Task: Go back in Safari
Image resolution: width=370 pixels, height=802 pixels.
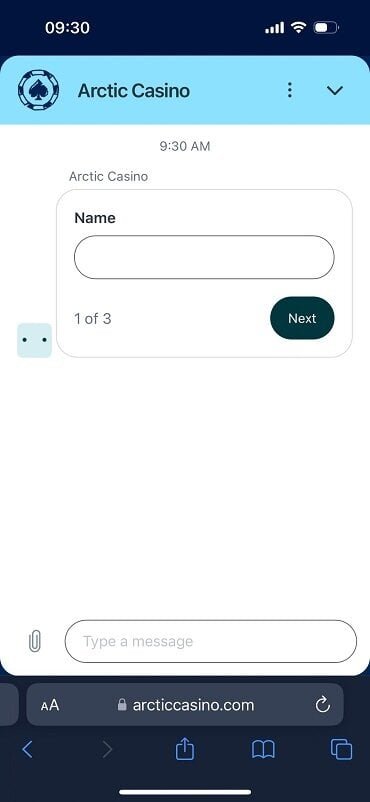Action: [x=28, y=750]
